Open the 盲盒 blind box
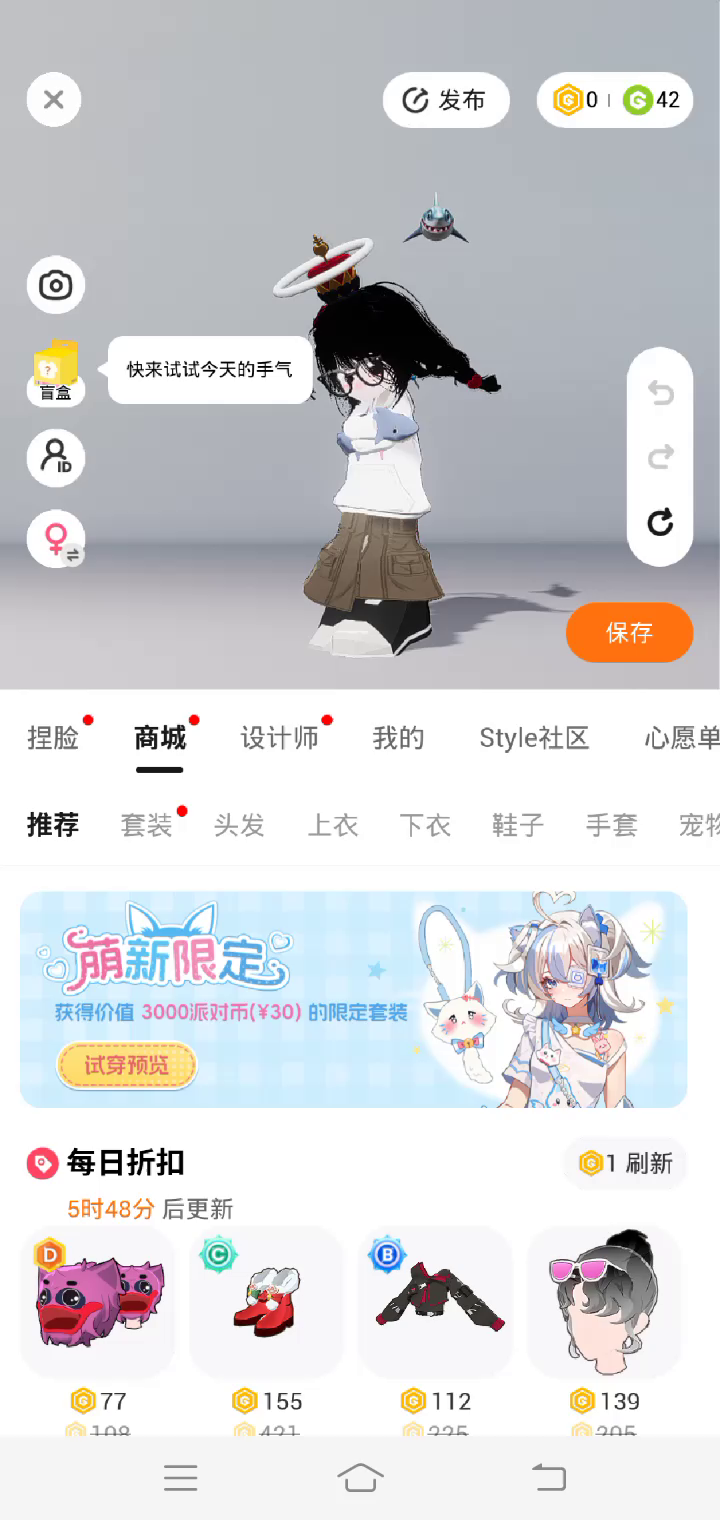720x1520 pixels. click(56, 374)
